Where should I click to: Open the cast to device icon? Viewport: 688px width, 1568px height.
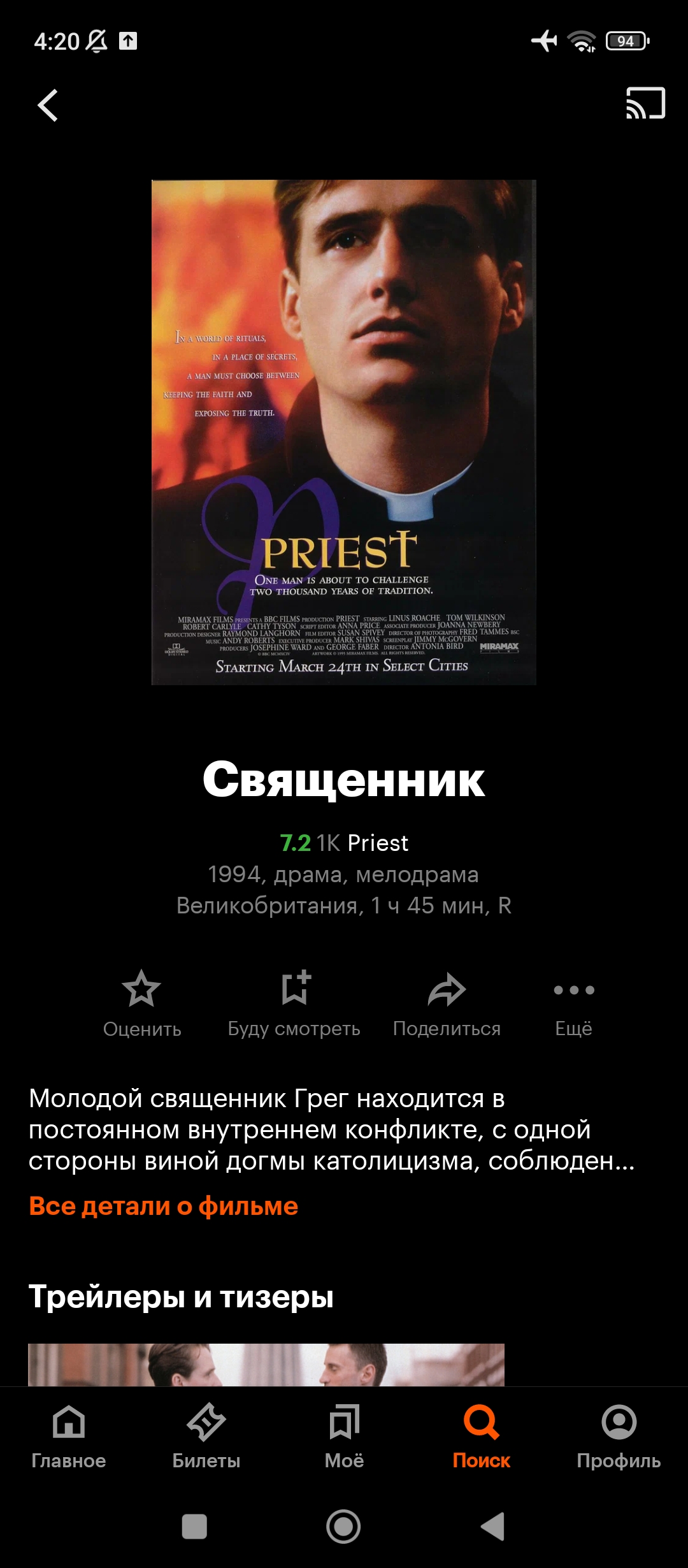(645, 103)
